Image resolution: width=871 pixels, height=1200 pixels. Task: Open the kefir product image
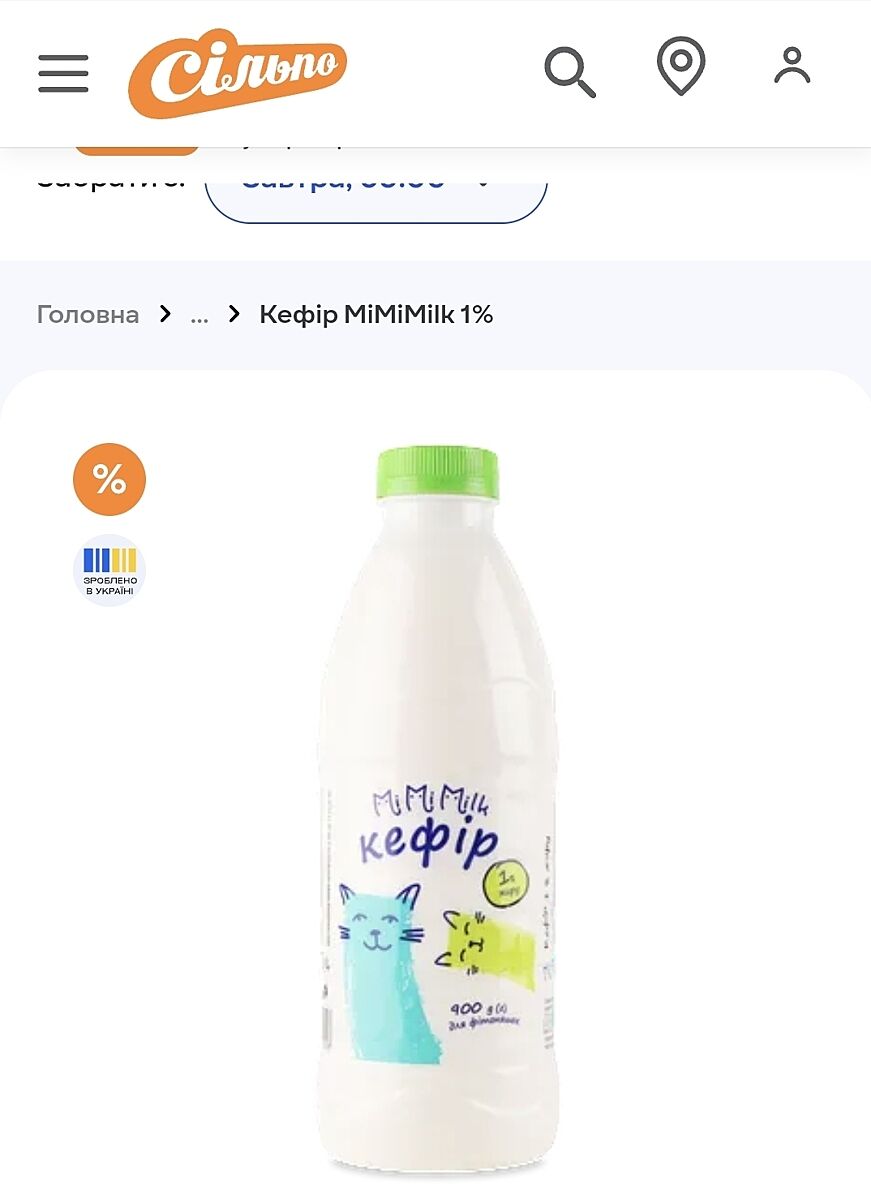(437, 810)
